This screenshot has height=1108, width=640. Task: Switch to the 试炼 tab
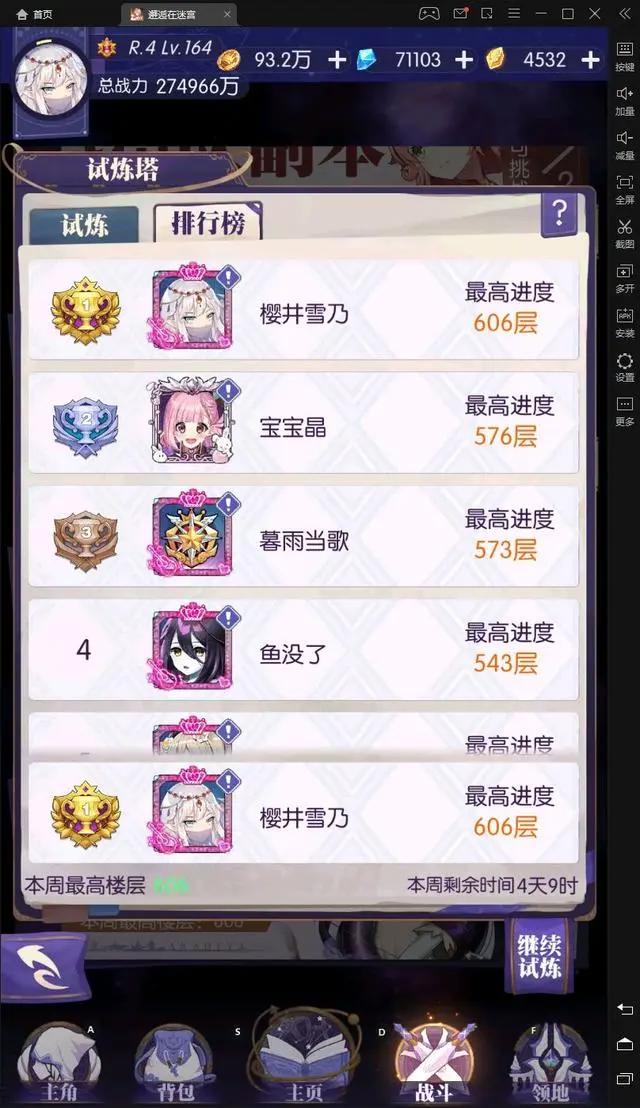coord(84,224)
